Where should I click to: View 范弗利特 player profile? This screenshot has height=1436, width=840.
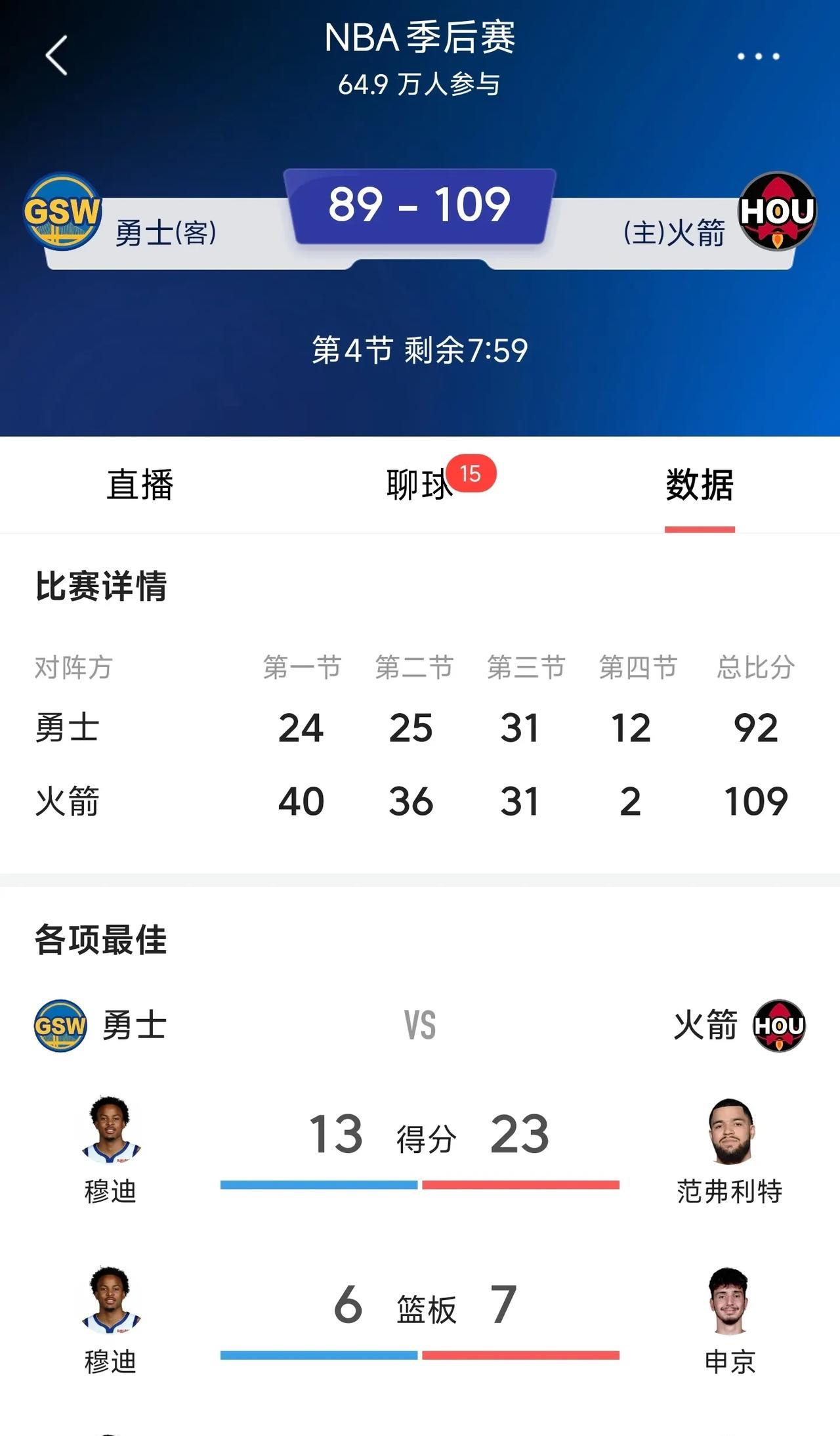pos(730,1149)
